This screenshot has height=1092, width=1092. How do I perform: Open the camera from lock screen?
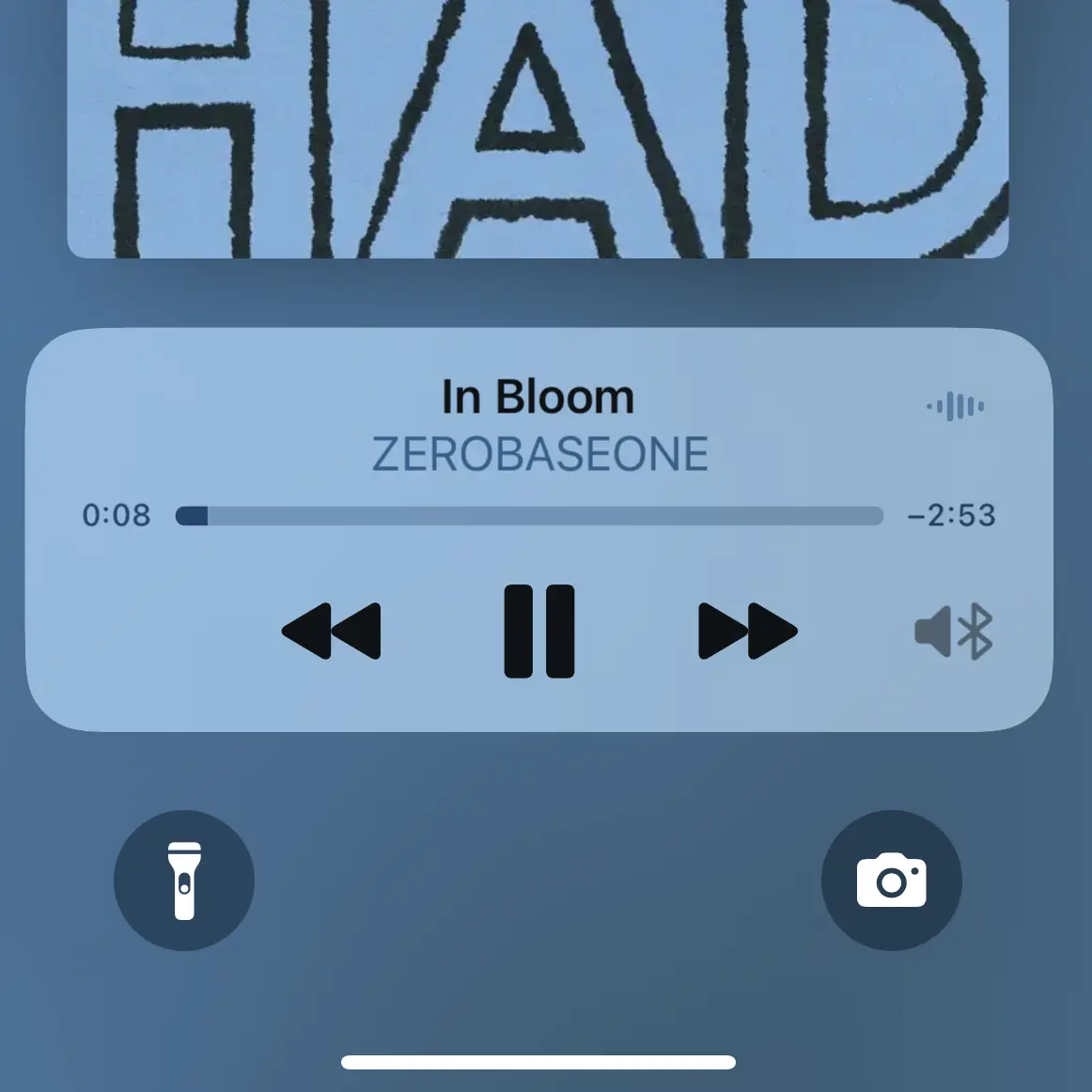coord(891,881)
